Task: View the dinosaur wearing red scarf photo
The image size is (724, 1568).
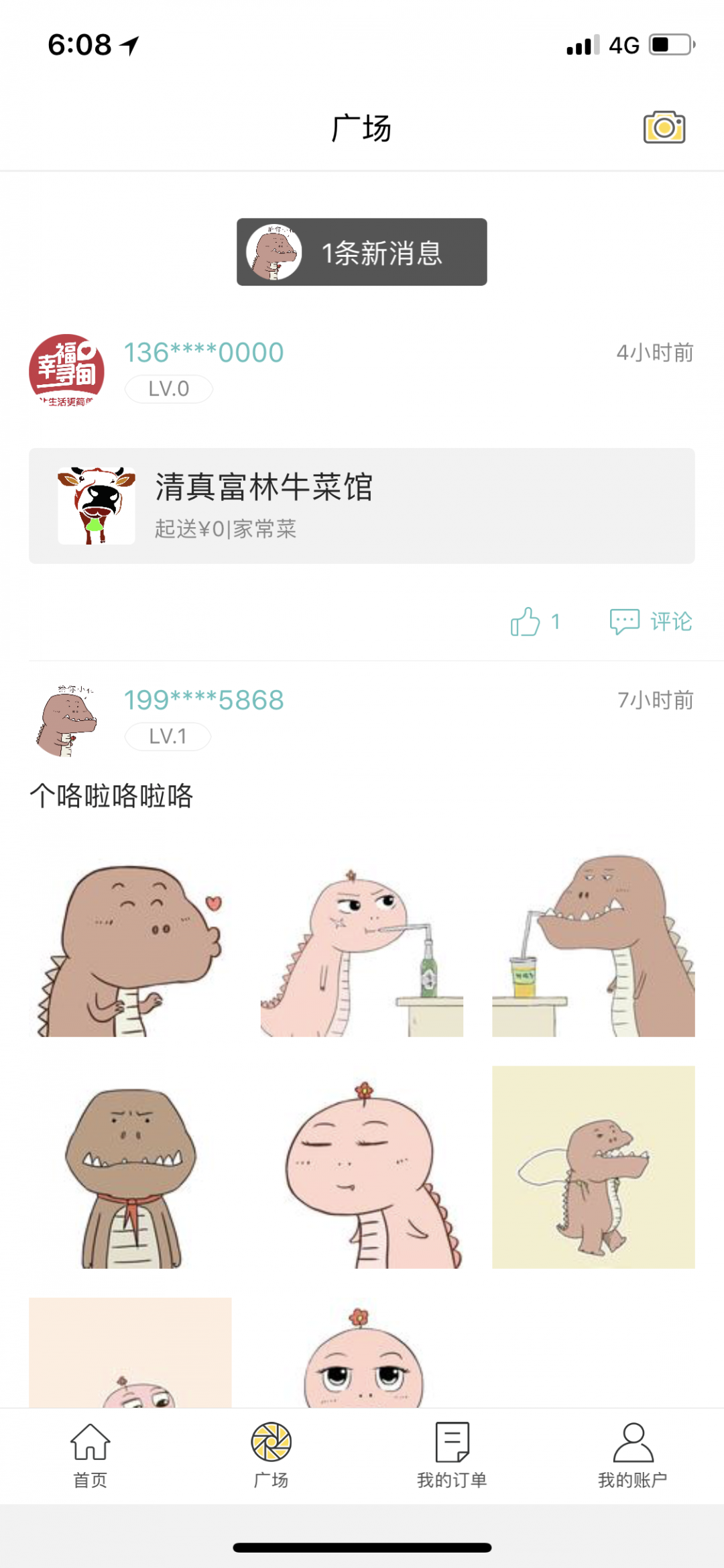Action: (130, 1167)
